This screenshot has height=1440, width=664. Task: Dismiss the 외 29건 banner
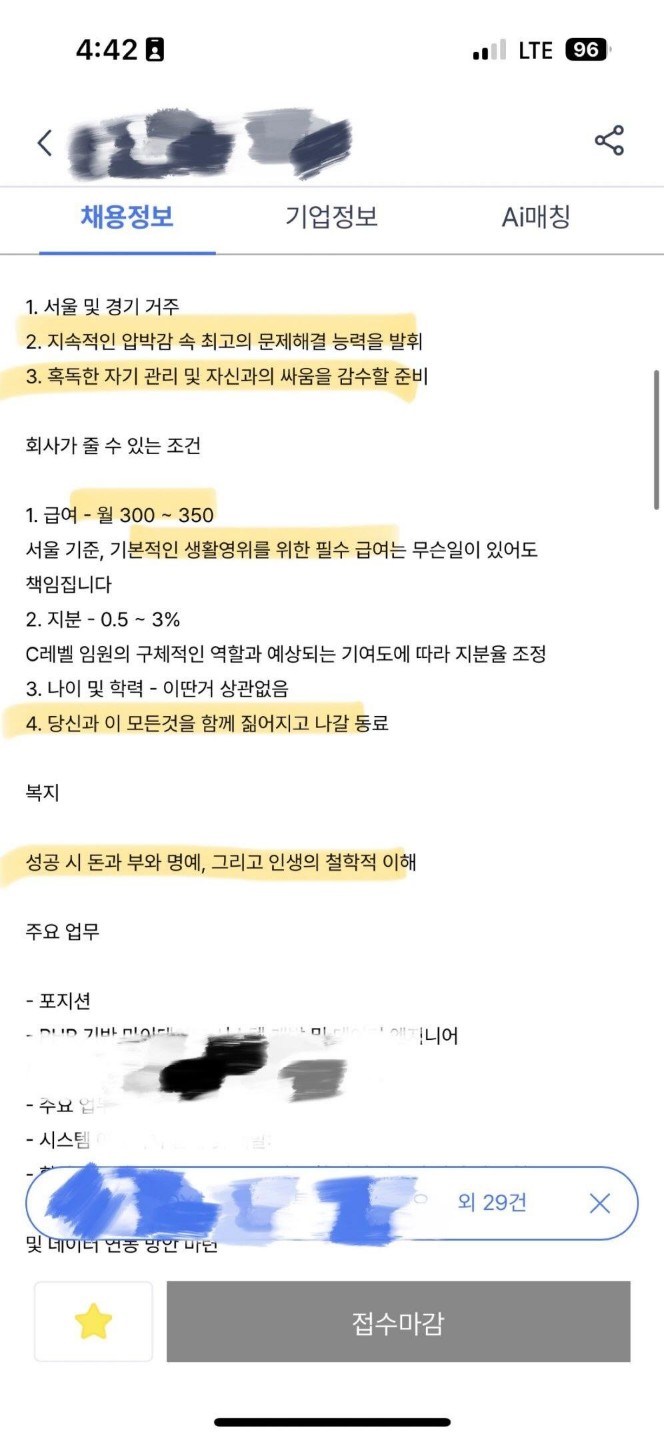(599, 1203)
